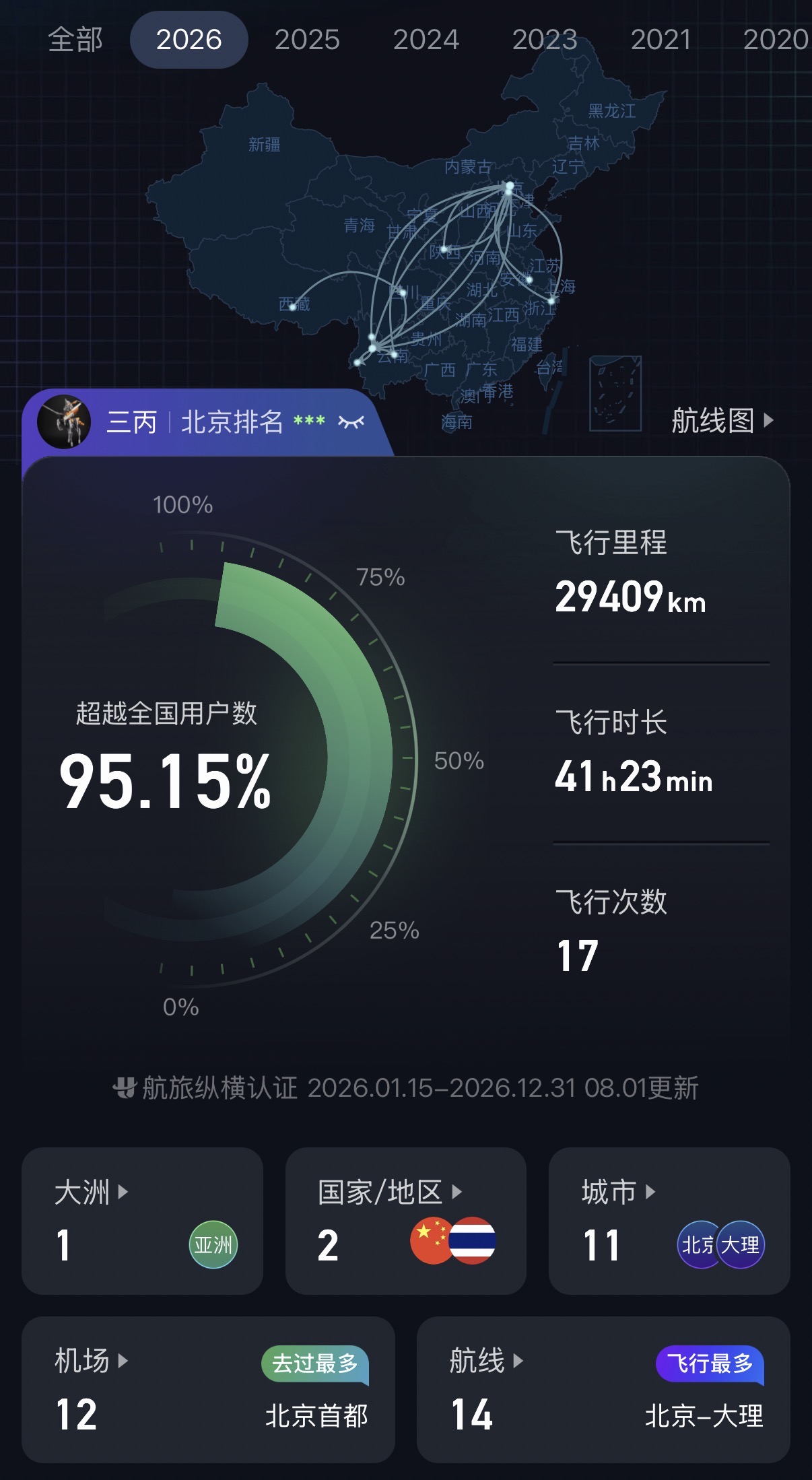Open the 航线图 route map
812x1480 pixels.
(722, 421)
